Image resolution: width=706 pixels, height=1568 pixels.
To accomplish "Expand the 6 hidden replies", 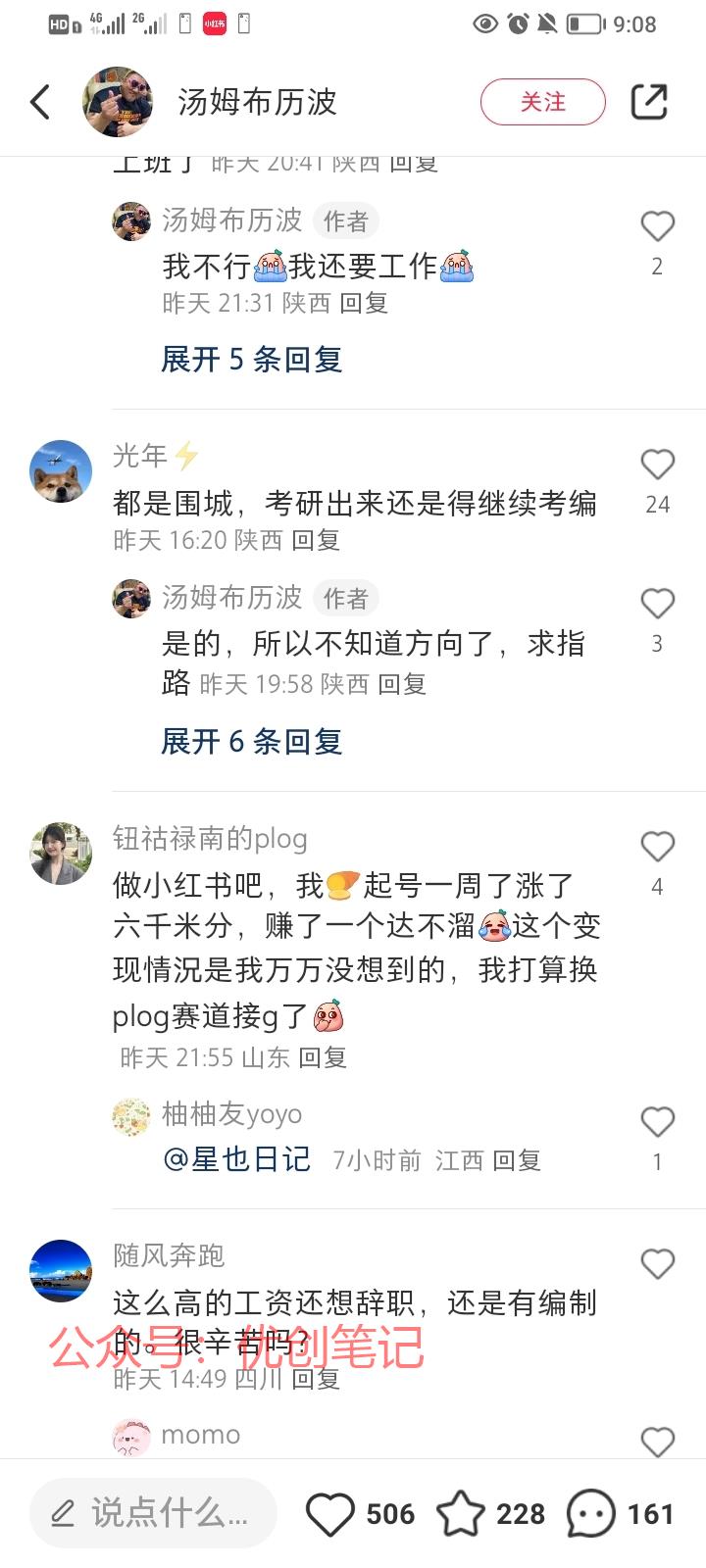I will [x=251, y=742].
